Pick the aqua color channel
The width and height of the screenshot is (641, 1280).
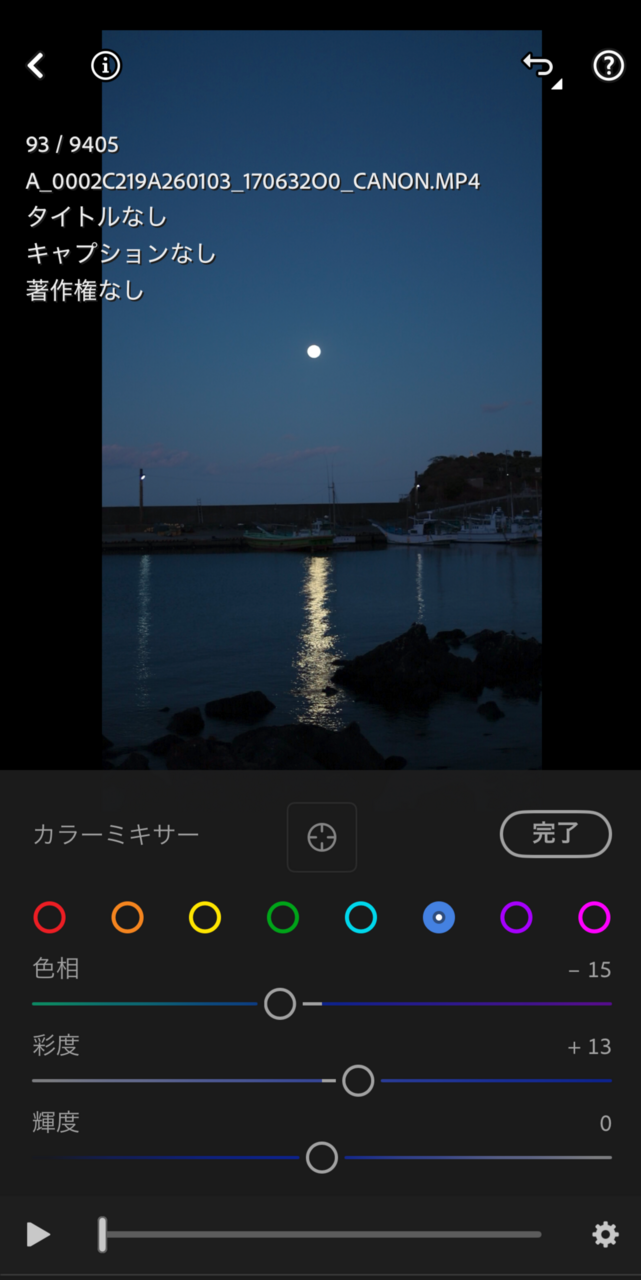coord(361,917)
